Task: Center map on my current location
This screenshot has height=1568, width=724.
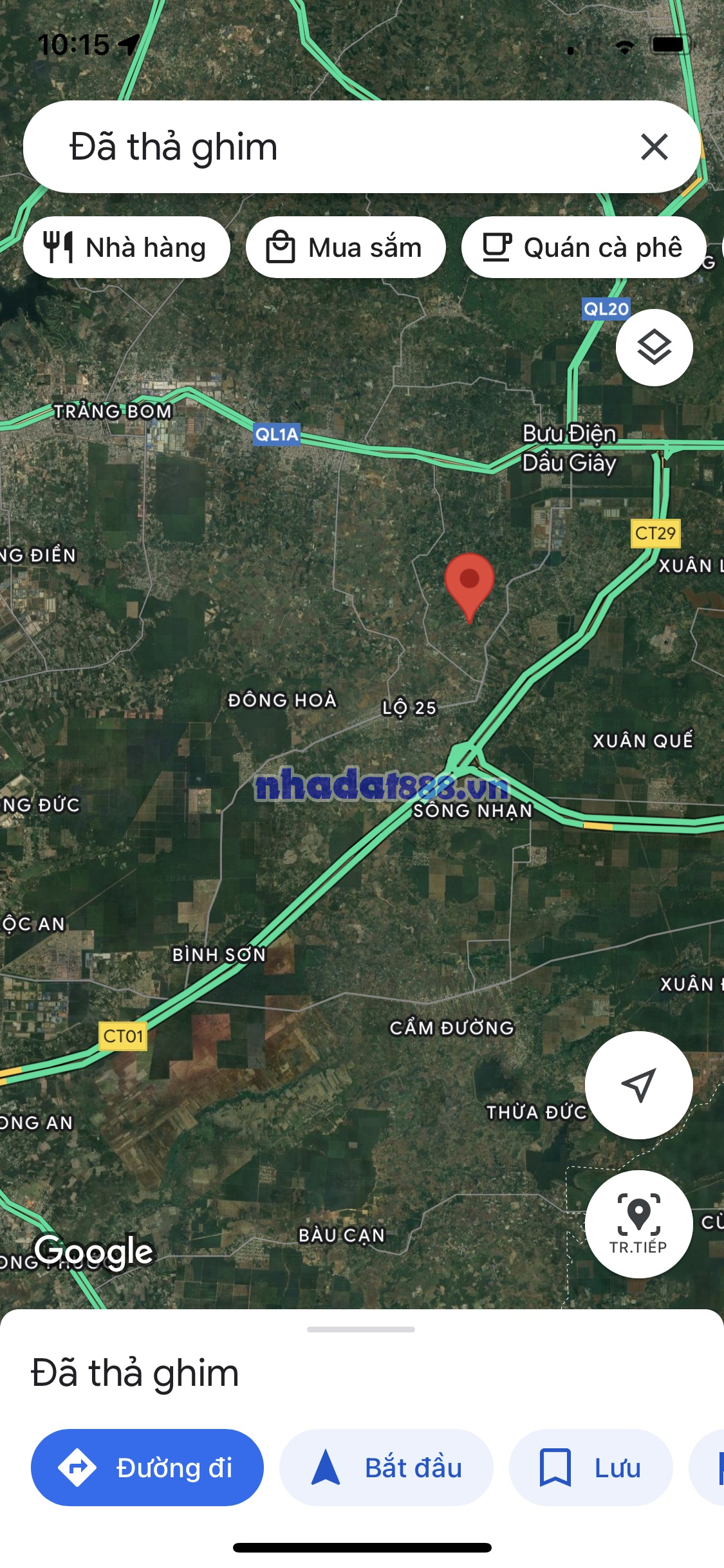Action: (x=638, y=1085)
